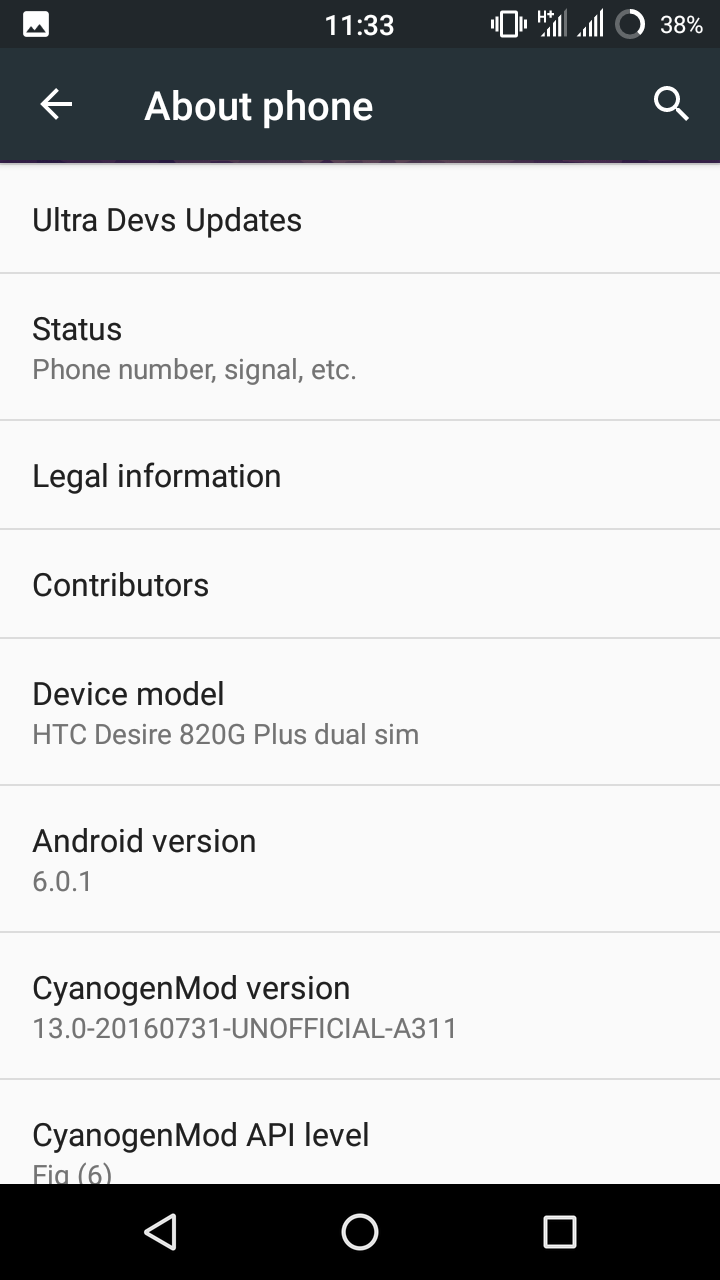Open the Contributors row
Image resolution: width=720 pixels, height=1280 pixels.
coord(360,584)
